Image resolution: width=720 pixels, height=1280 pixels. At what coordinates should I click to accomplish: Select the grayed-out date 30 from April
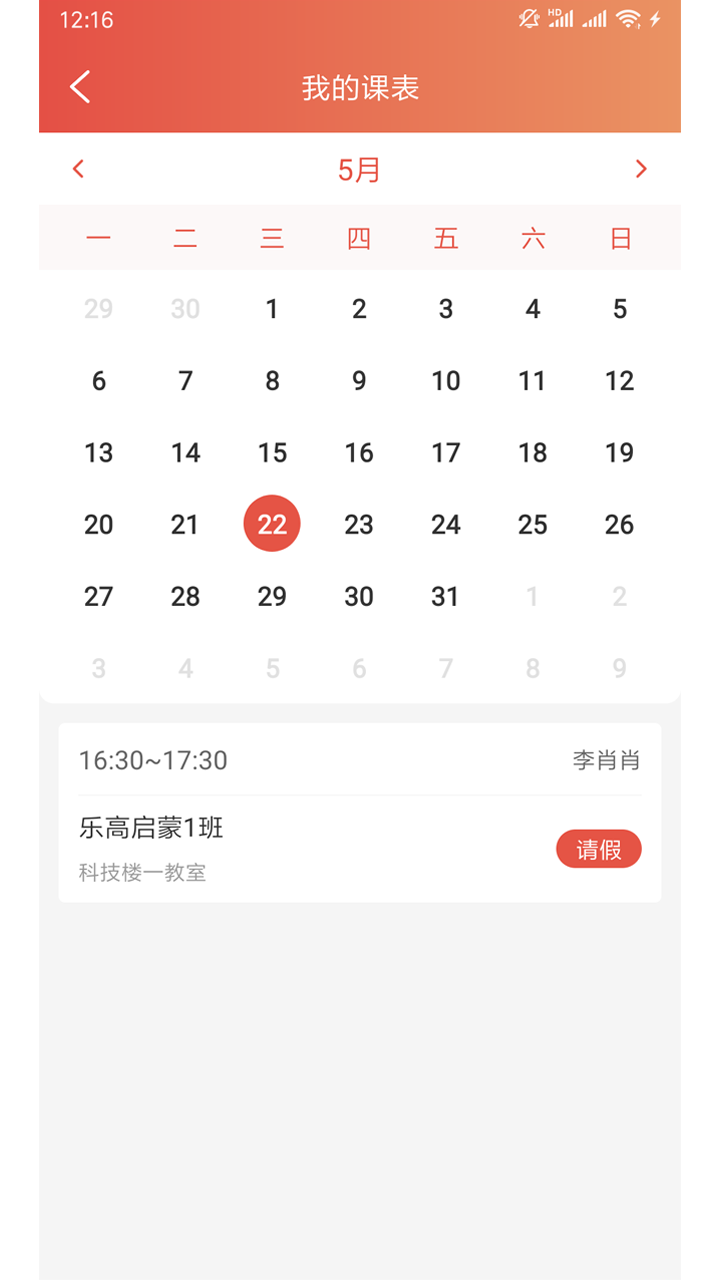185,309
